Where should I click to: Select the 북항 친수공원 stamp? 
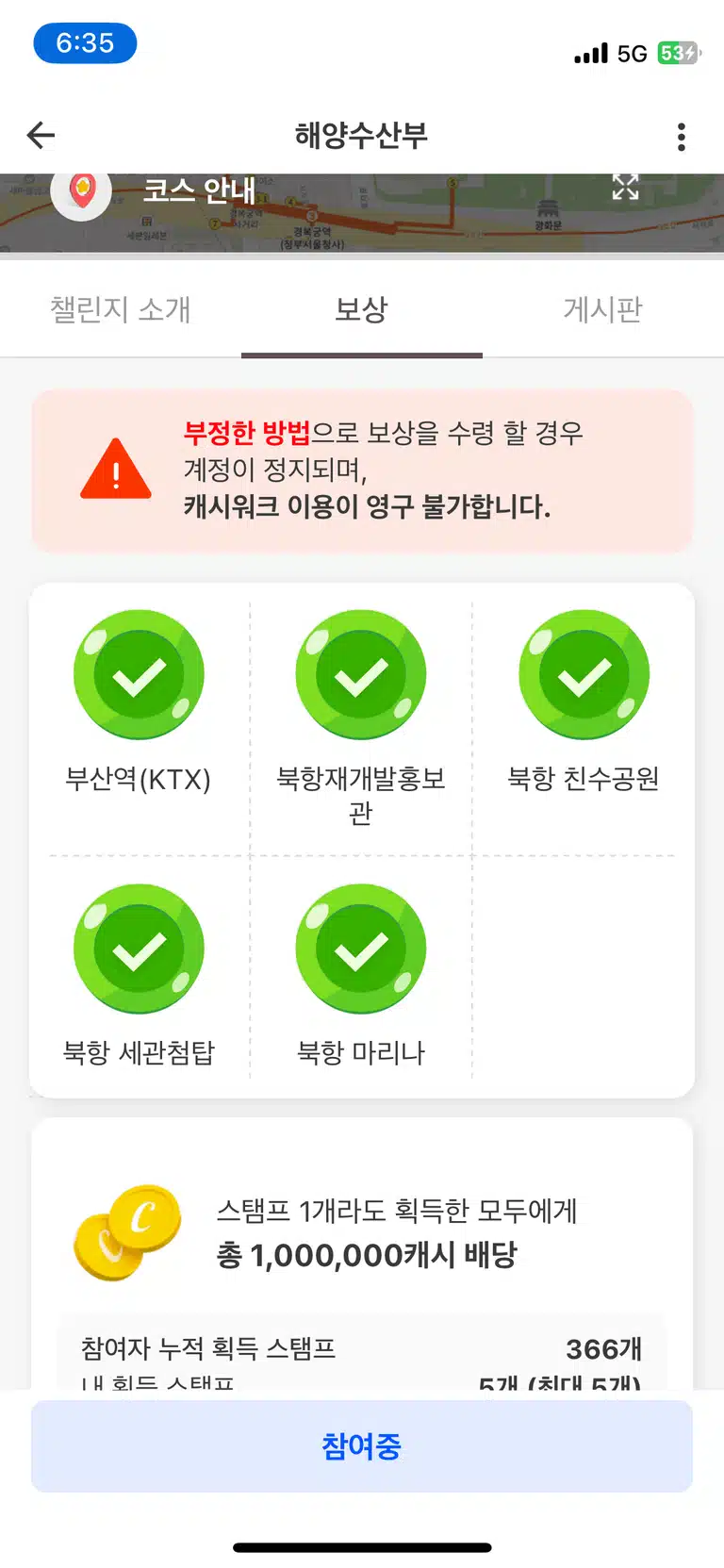coord(584,702)
